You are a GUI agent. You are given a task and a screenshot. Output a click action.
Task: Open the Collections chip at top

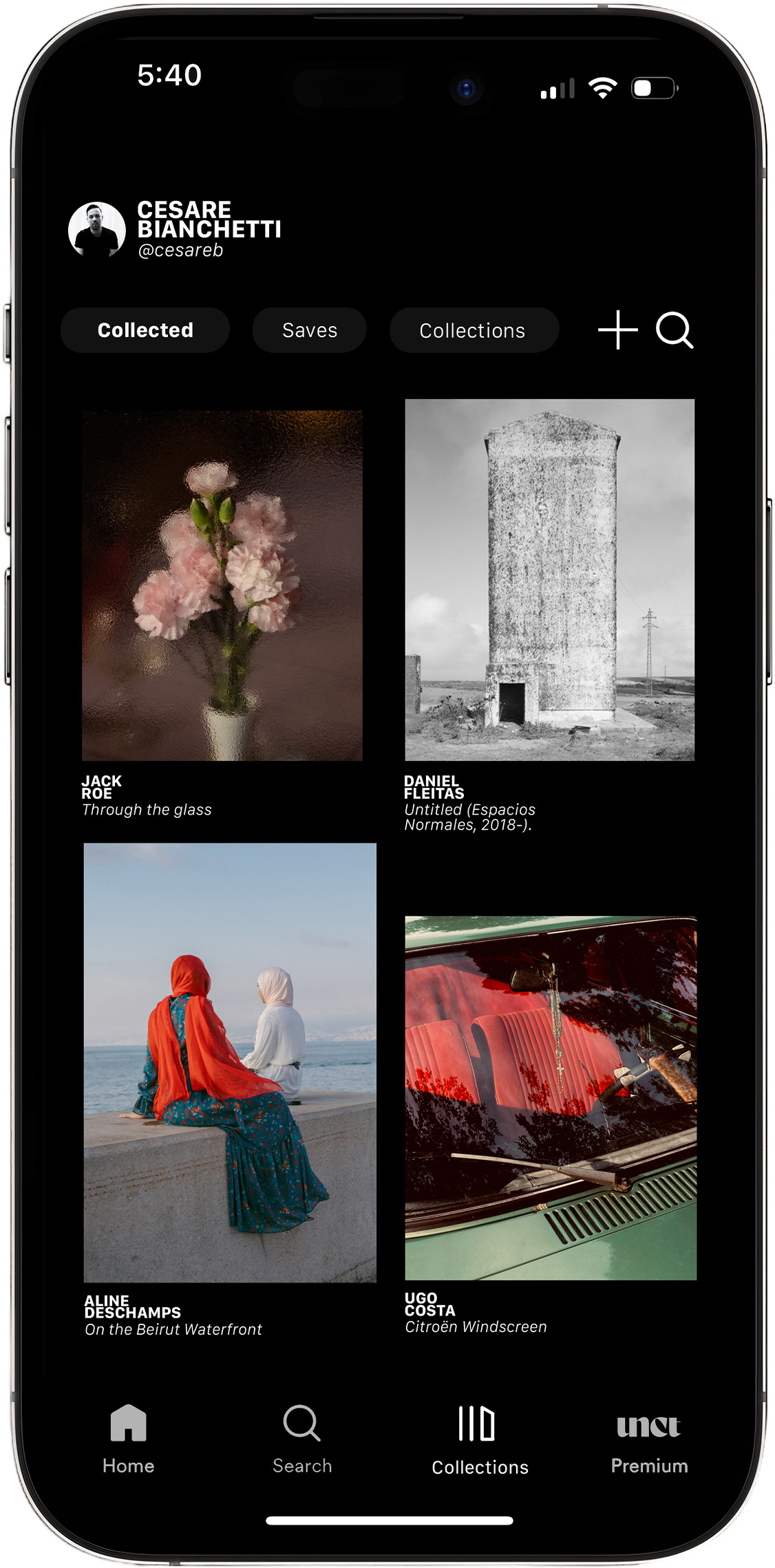474,330
